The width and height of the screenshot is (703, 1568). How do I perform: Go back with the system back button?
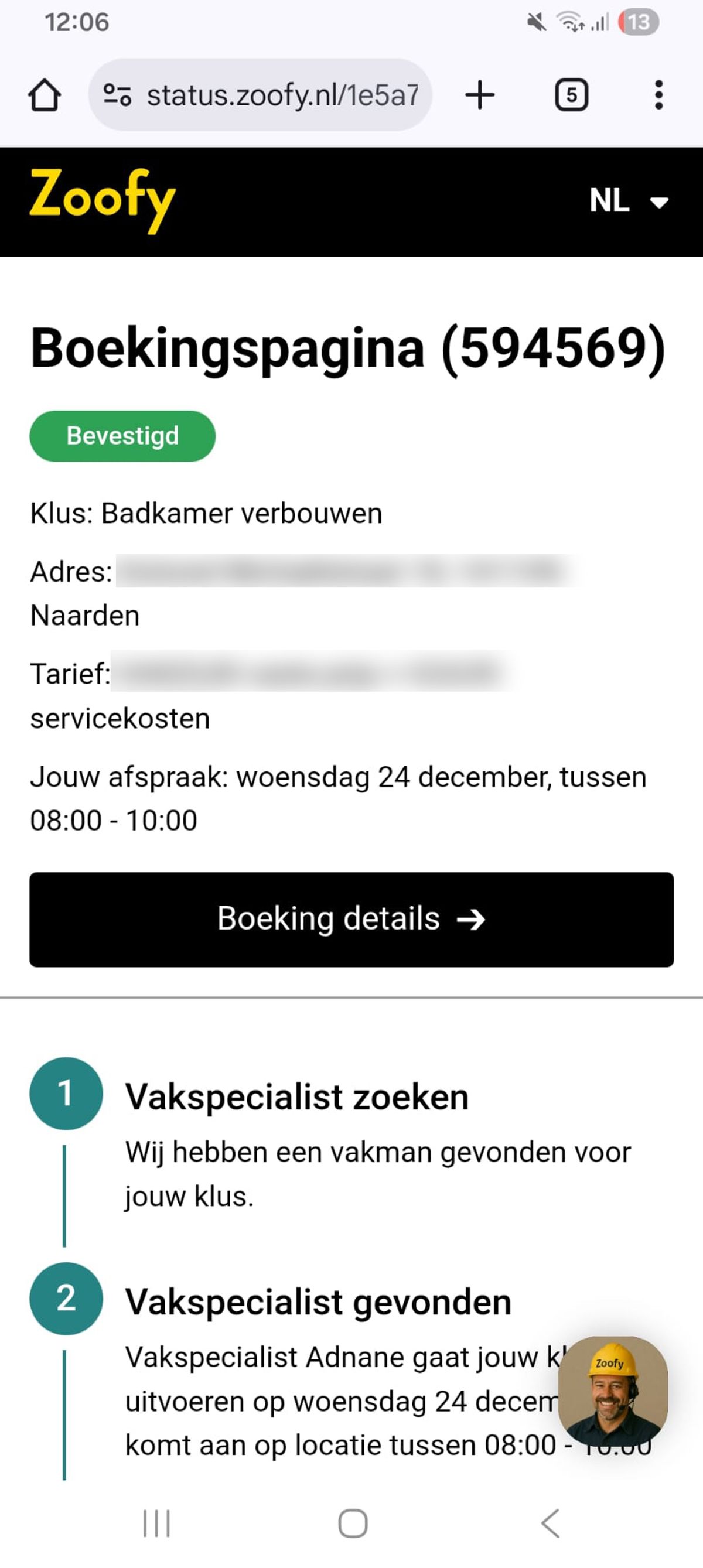(550, 1523)
